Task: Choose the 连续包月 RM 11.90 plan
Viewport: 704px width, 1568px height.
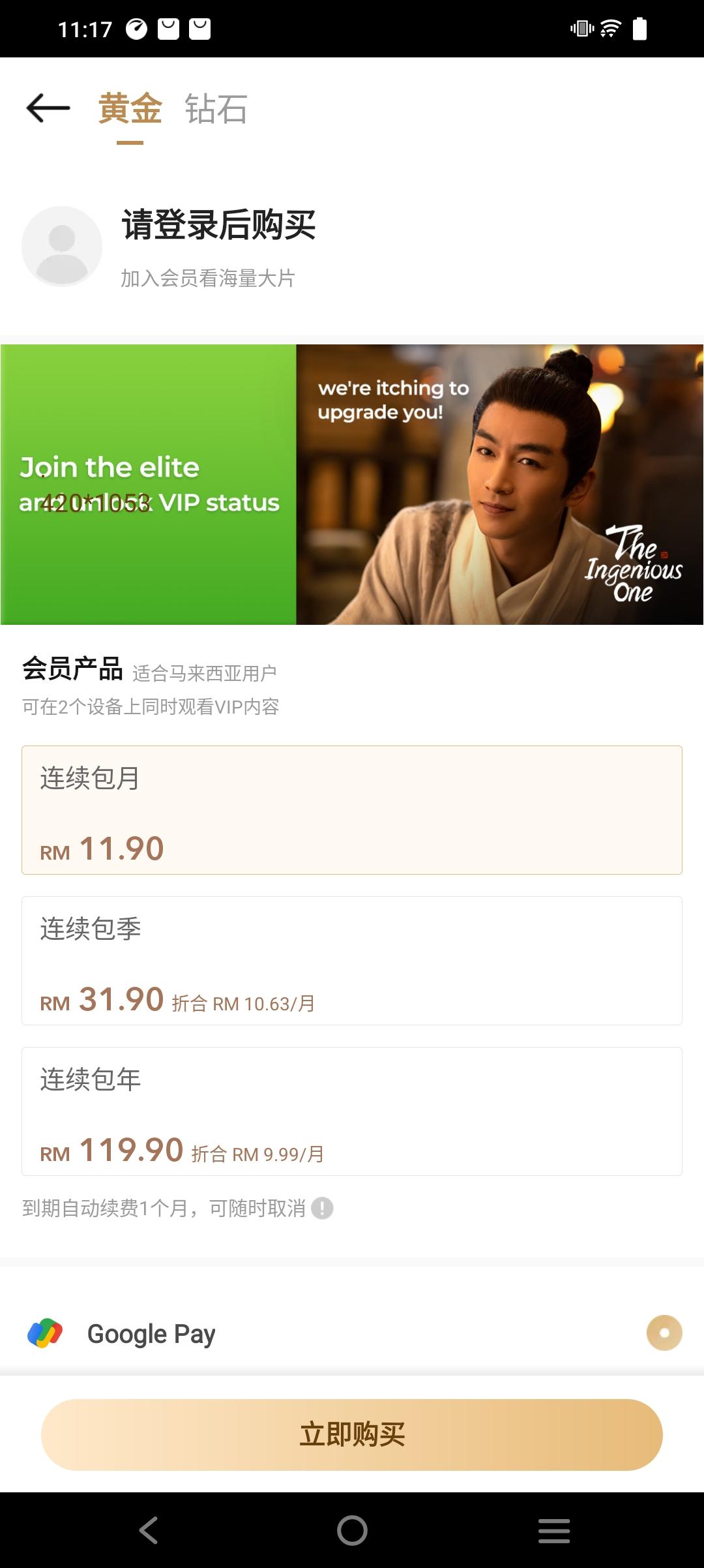Action: click(352, 809)
